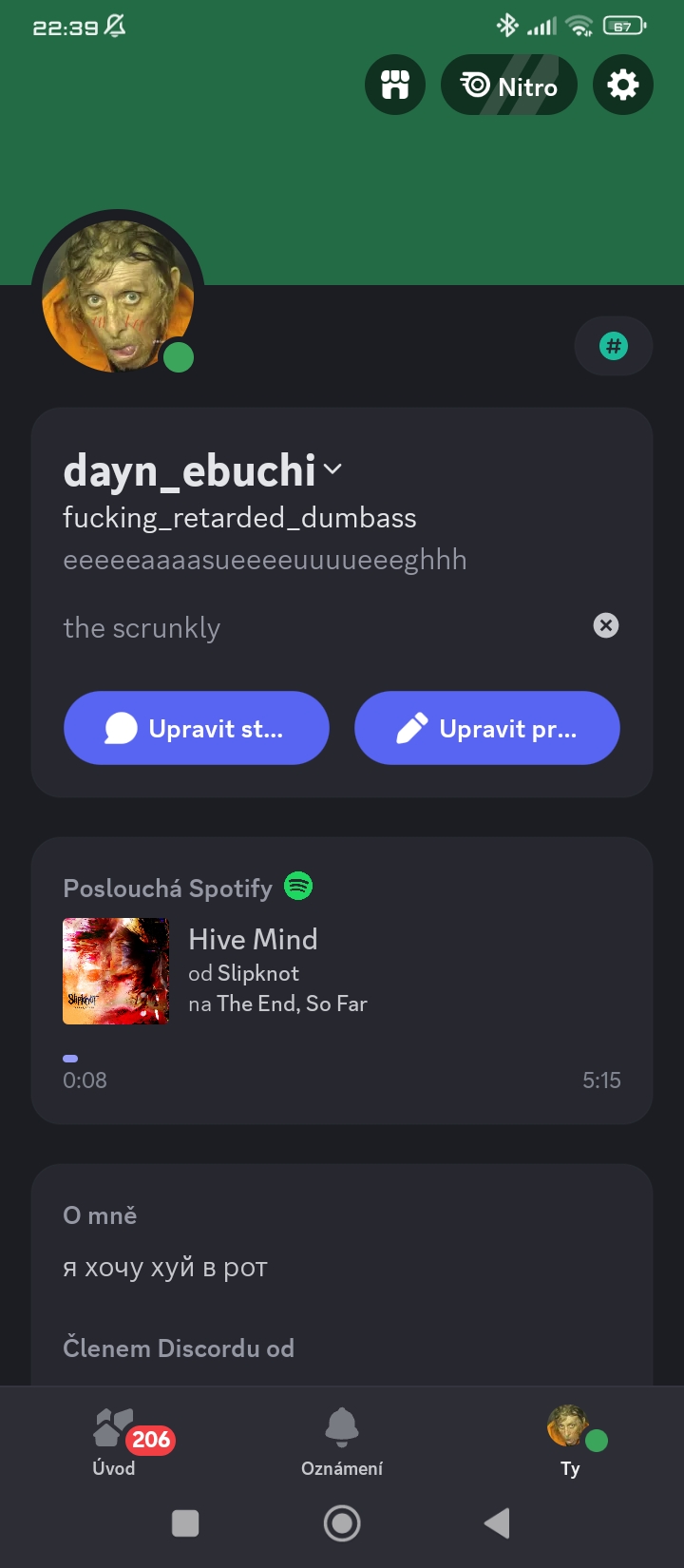Expand the dayn_ebuchi account switcher

coord(332,468)
